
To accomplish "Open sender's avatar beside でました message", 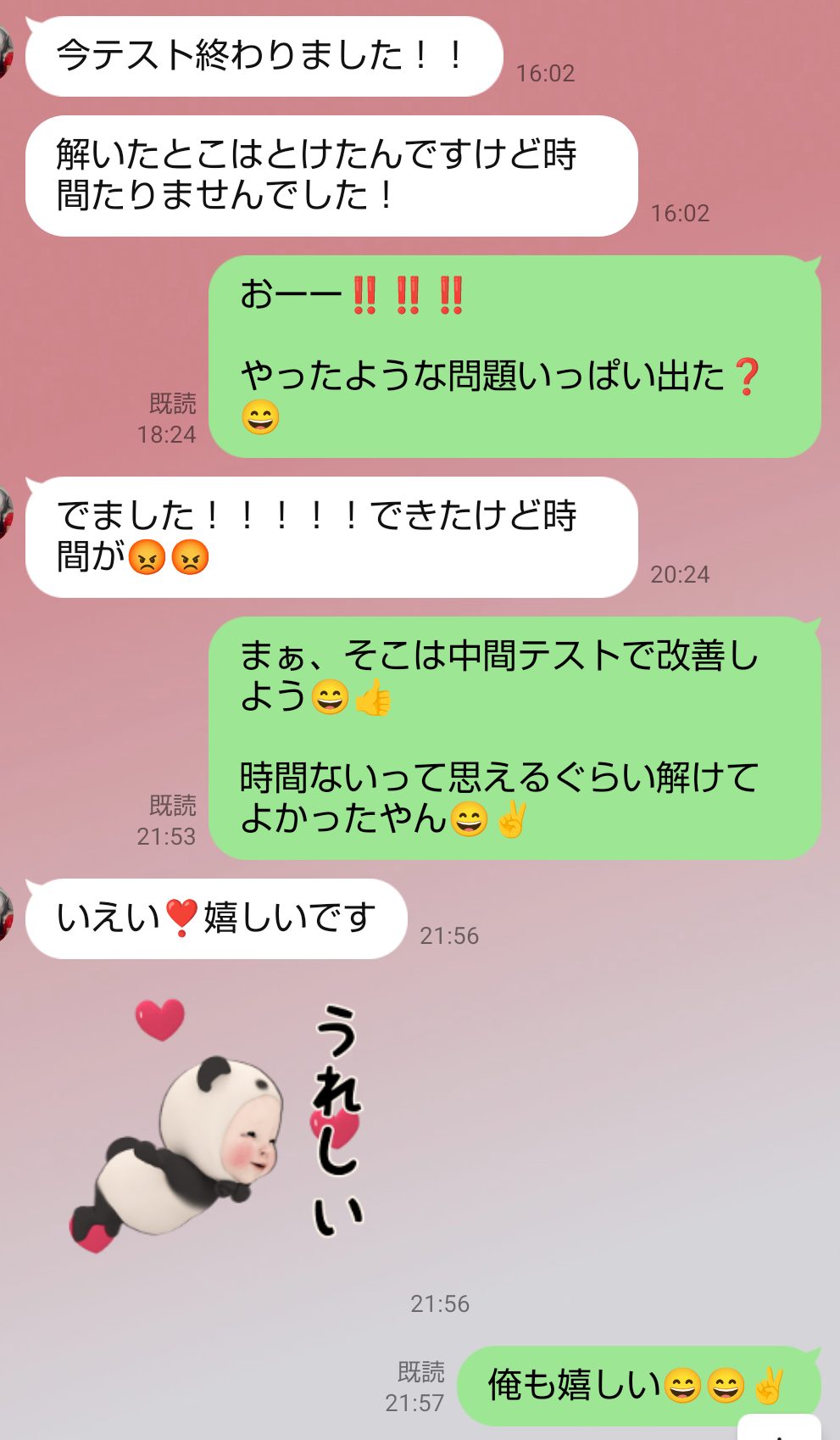I will click(5, 512).
